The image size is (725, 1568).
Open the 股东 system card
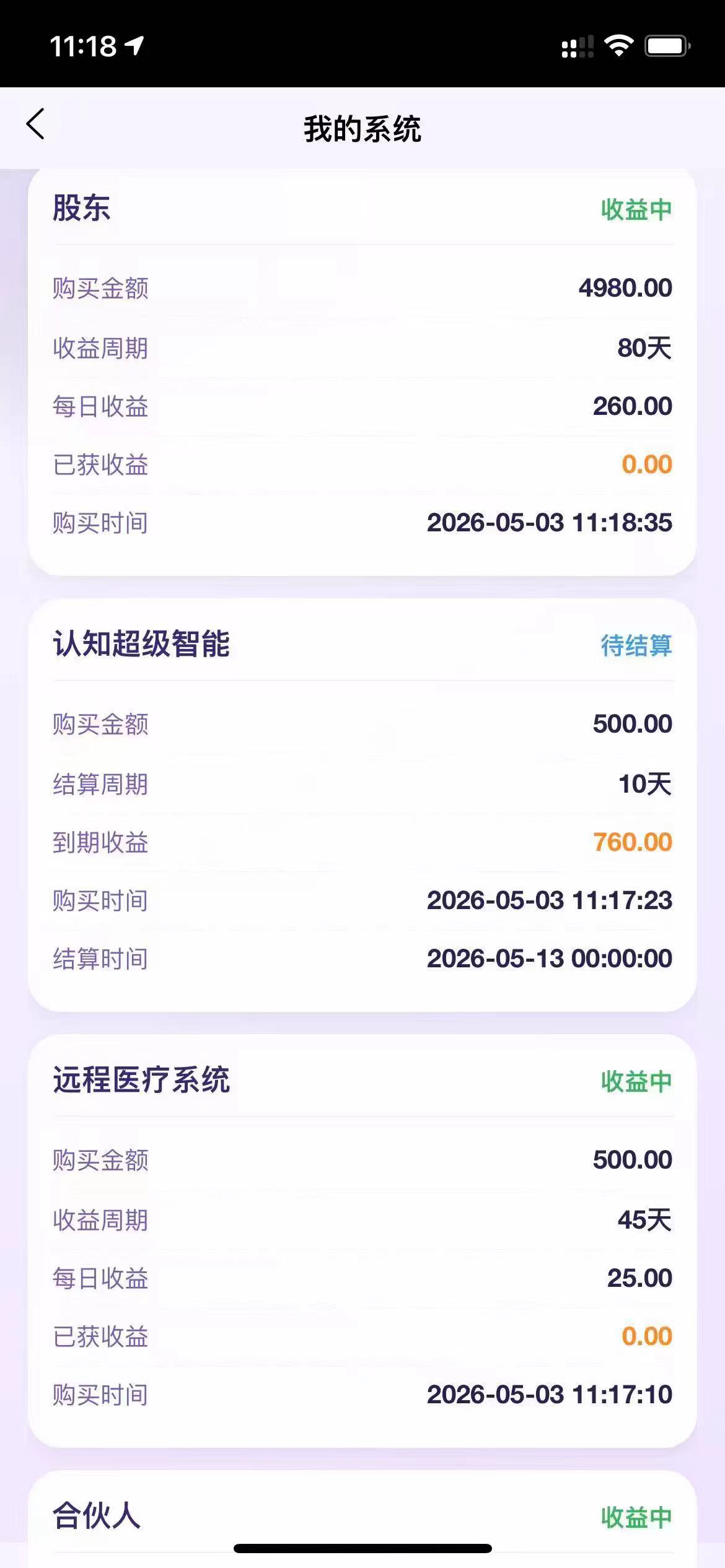362,372
